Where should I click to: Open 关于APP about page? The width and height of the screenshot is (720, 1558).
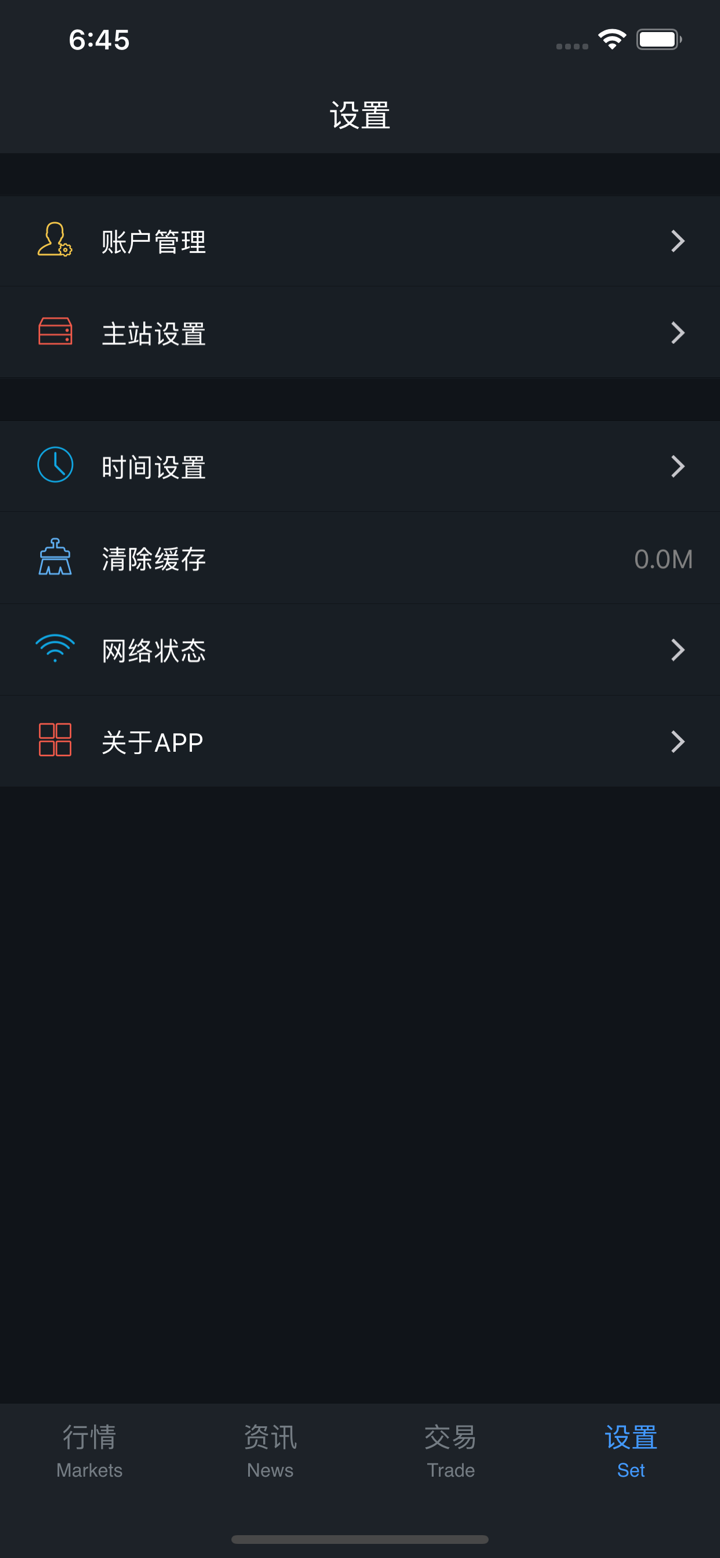point(360,741)
